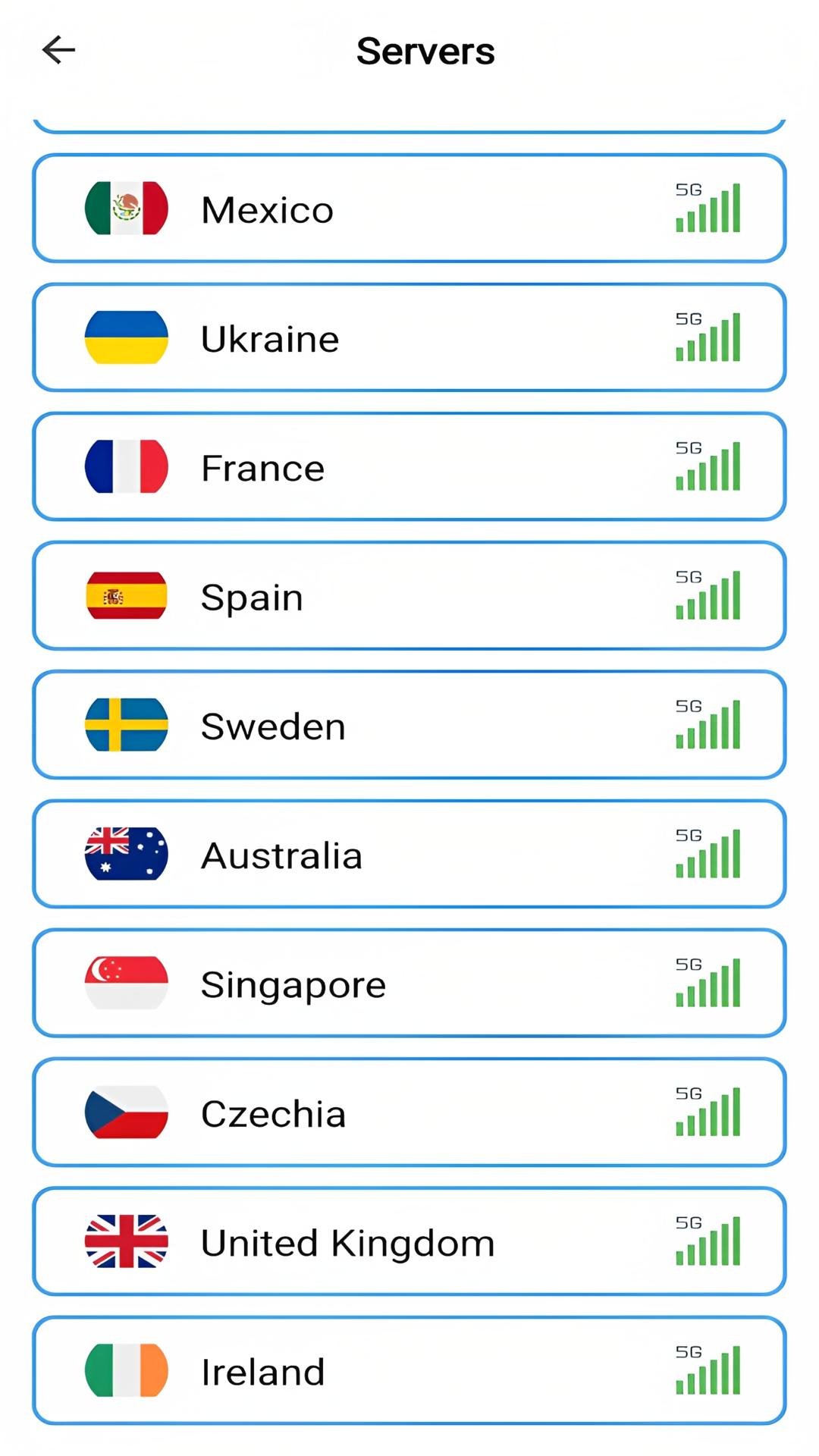This screenshot has width=819, height=1456.
Task: Tap the back arrow to leave Servers
Action: click(x=58, y=49)
